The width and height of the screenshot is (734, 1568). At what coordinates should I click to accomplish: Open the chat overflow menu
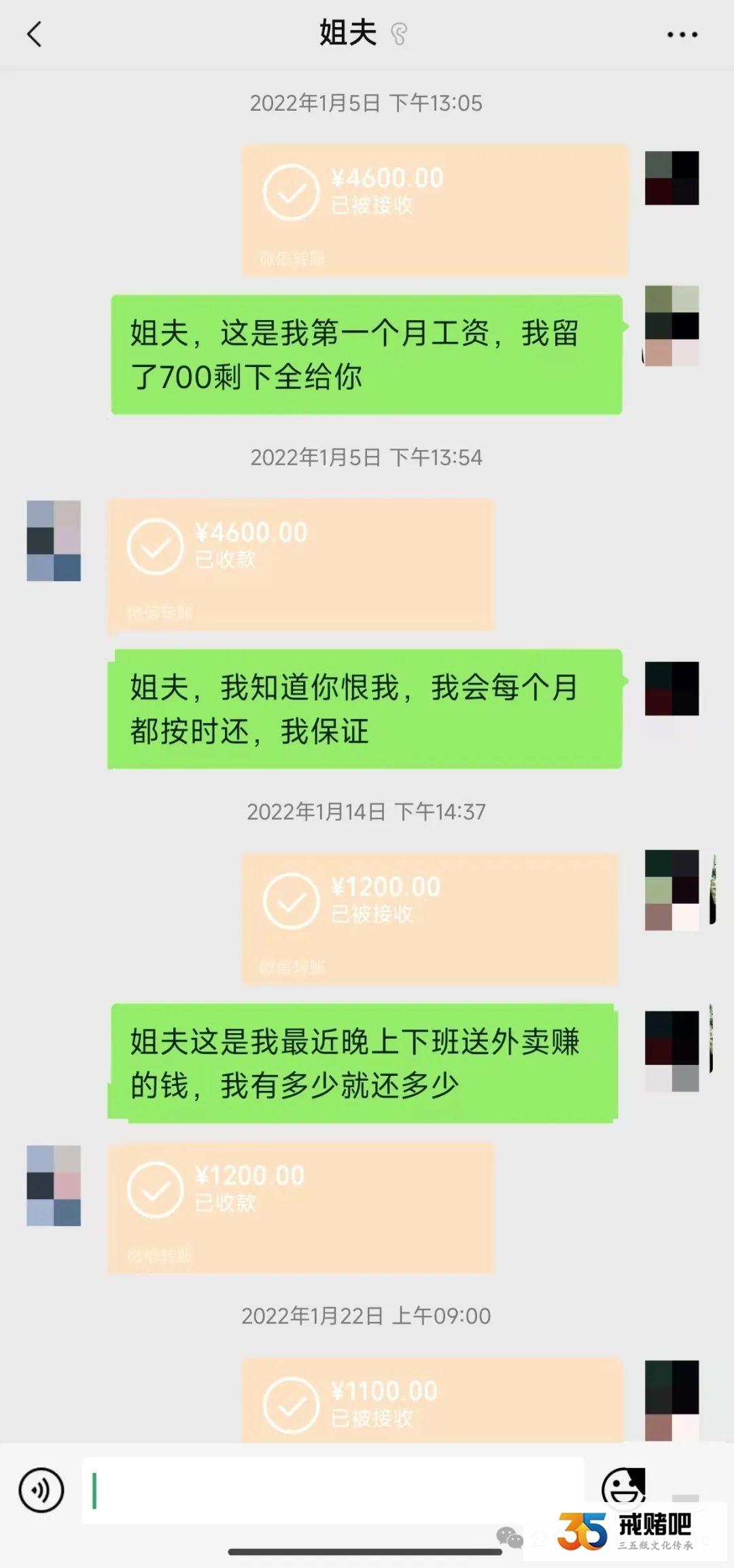pos(682,35)
